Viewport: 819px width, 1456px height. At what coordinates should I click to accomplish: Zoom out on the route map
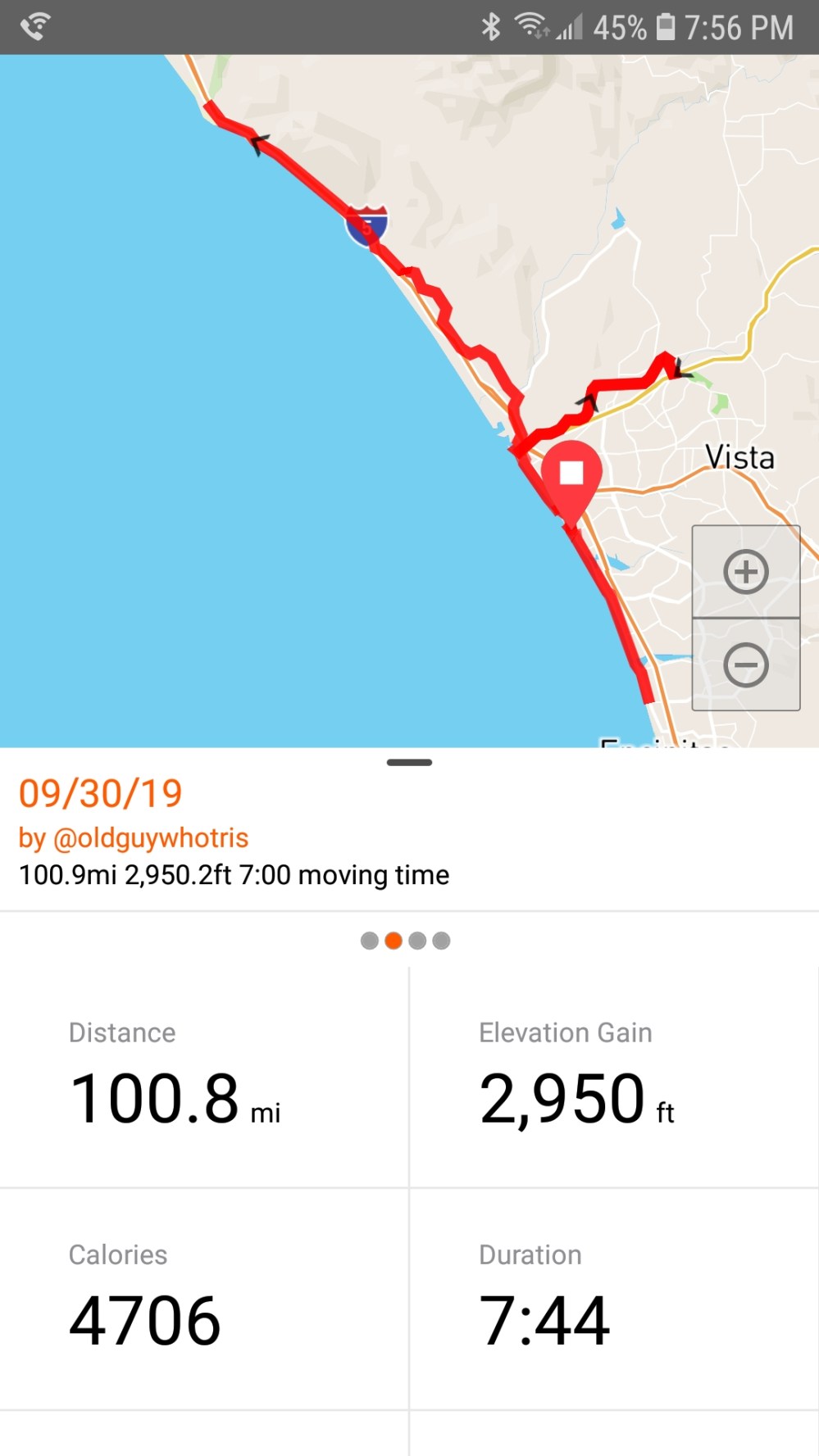745,665
